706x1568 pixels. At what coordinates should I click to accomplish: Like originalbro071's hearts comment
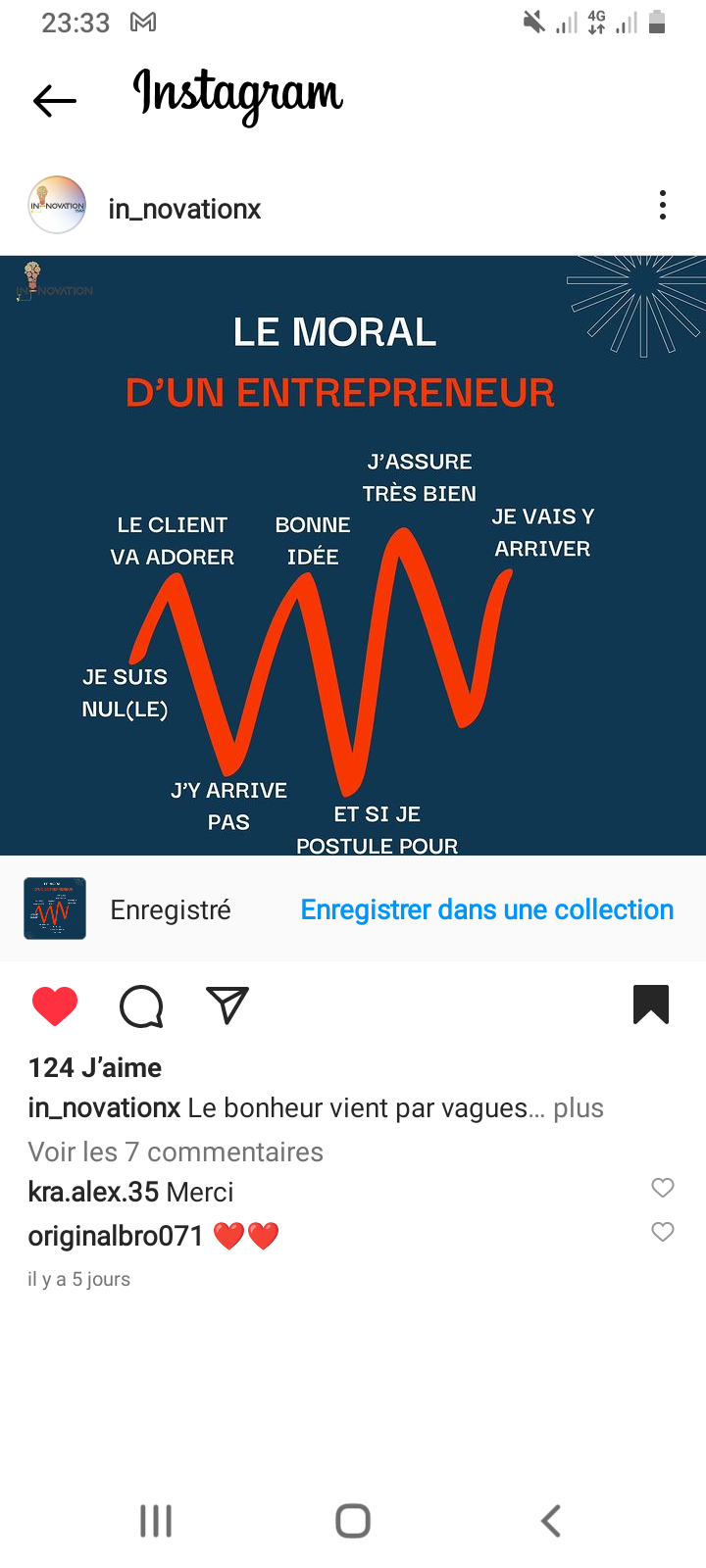point(663,1232)
